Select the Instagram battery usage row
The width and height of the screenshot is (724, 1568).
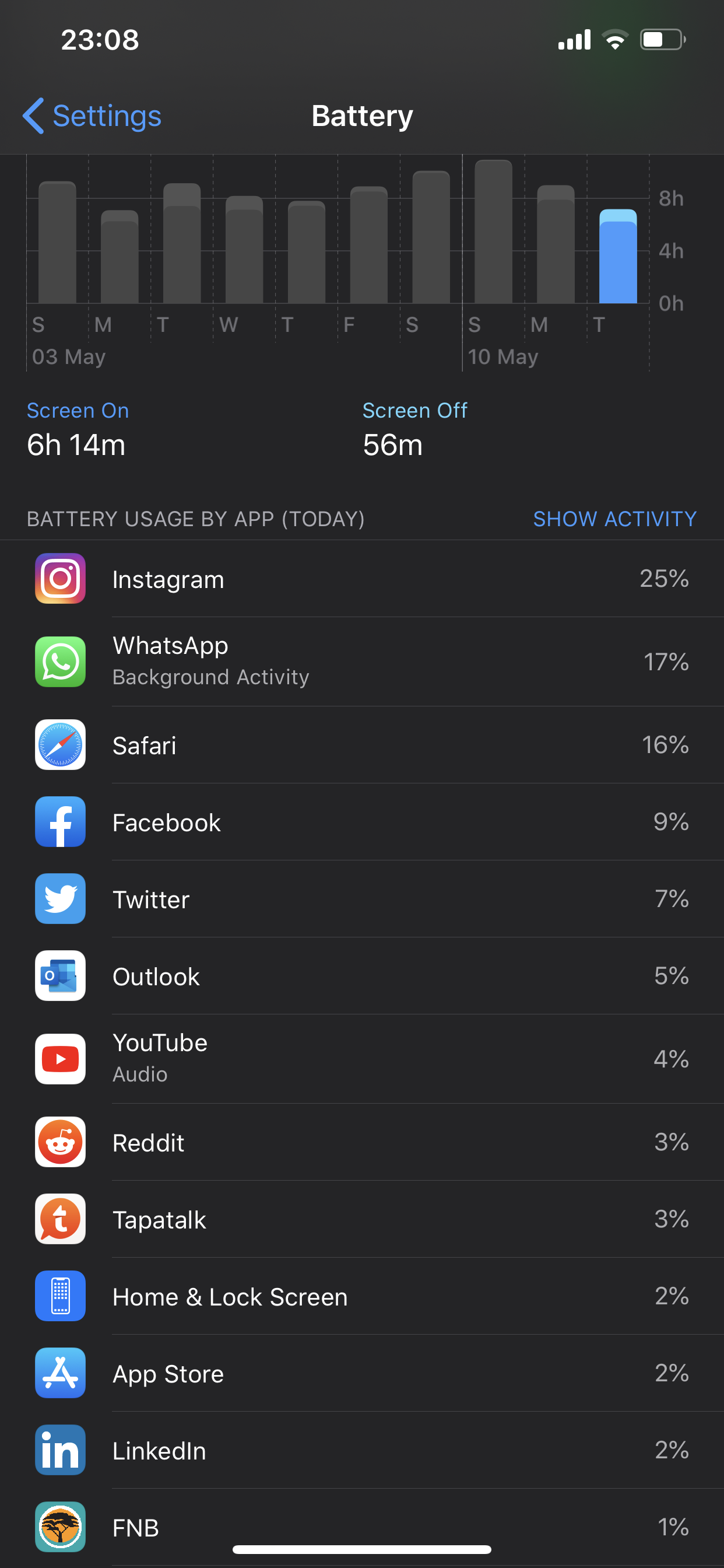[x=362, y=578]
